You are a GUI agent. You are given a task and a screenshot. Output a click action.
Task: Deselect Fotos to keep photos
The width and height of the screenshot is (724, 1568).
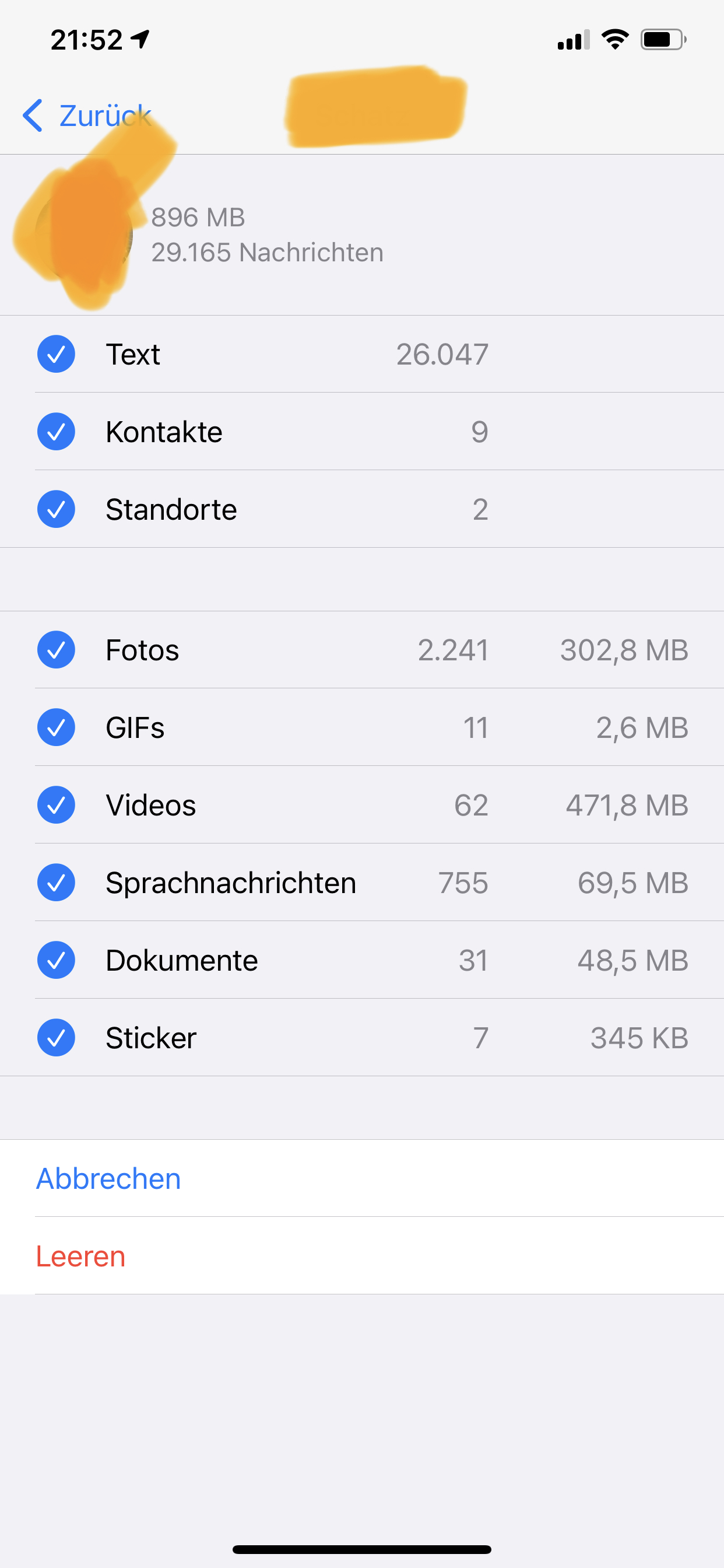[55, 649]
